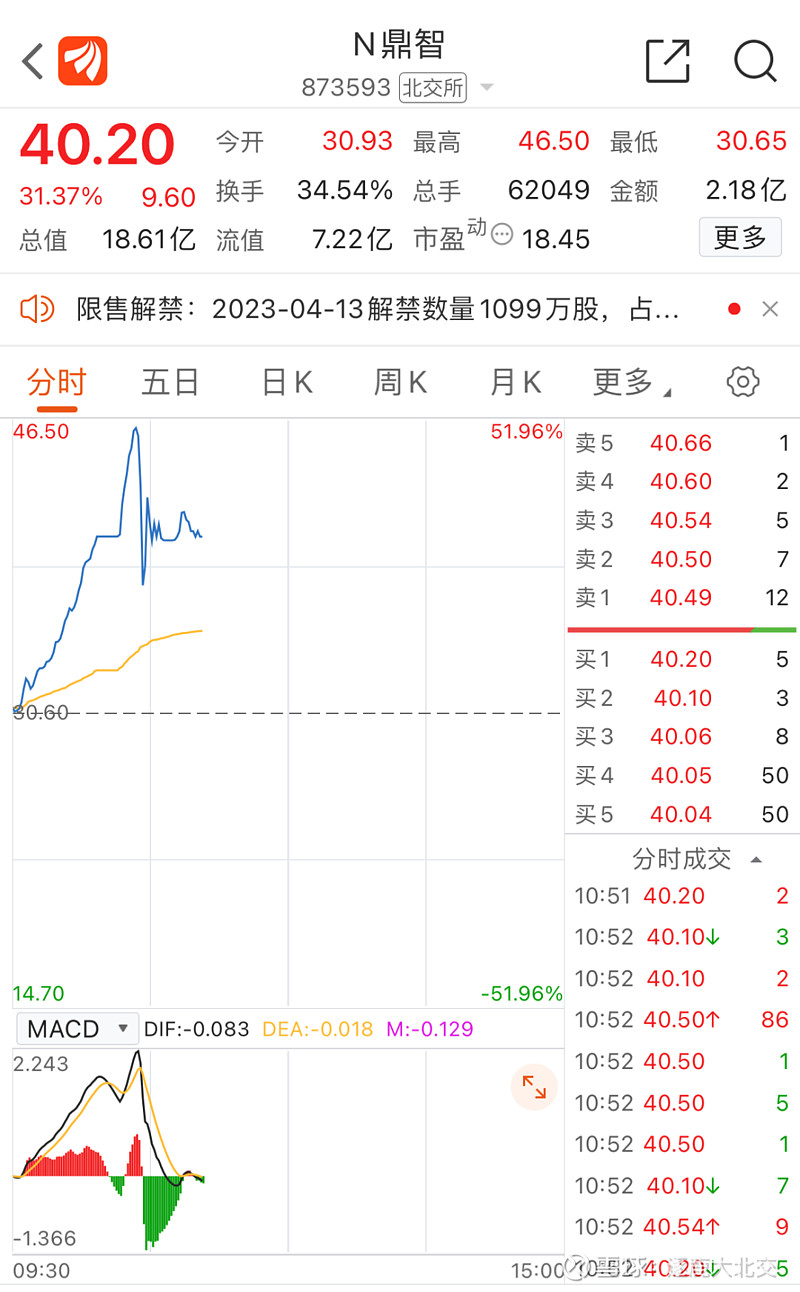Viewport: 800px width, 1292px height.
Task: Switch to the 日K chart tab
Action: (x=286, y=382)
